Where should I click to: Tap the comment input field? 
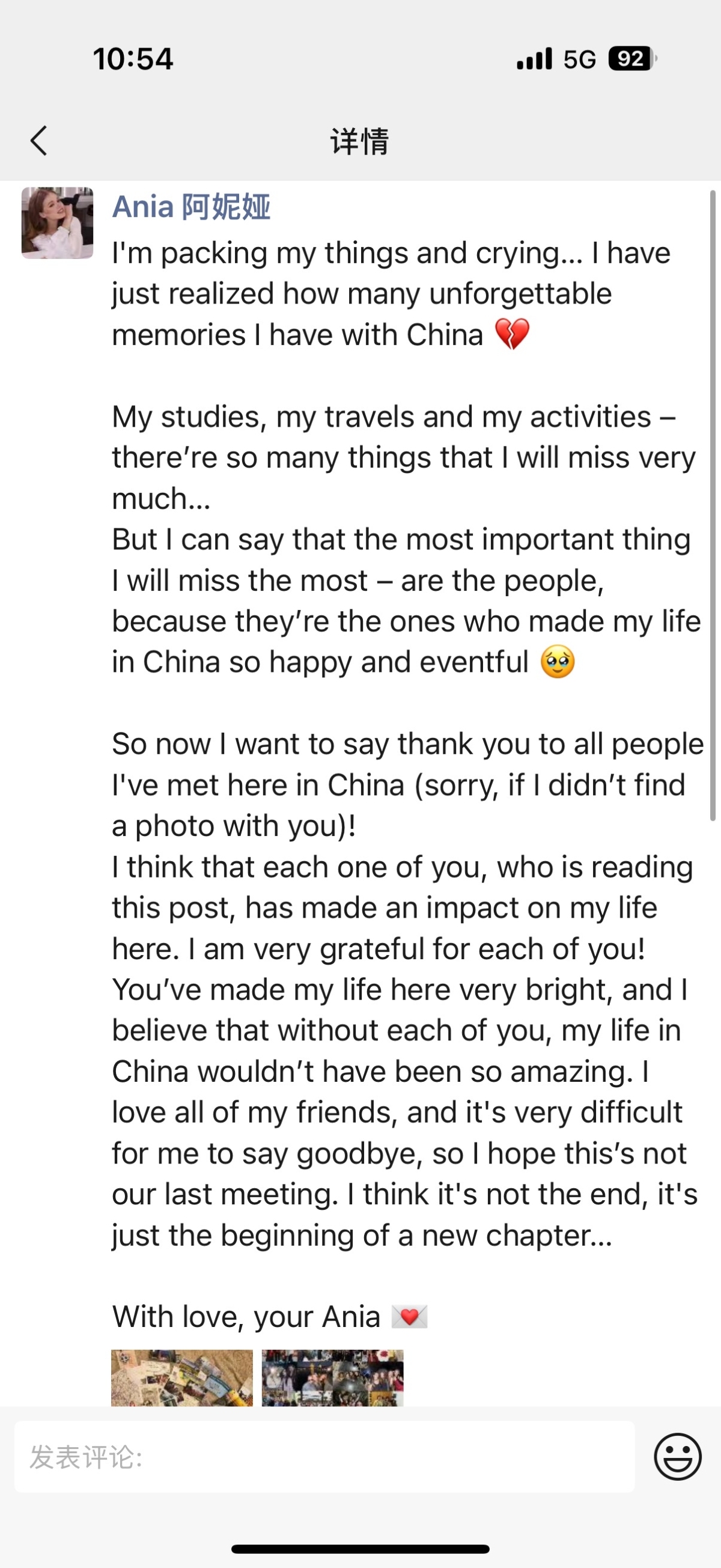(324, 1457)
